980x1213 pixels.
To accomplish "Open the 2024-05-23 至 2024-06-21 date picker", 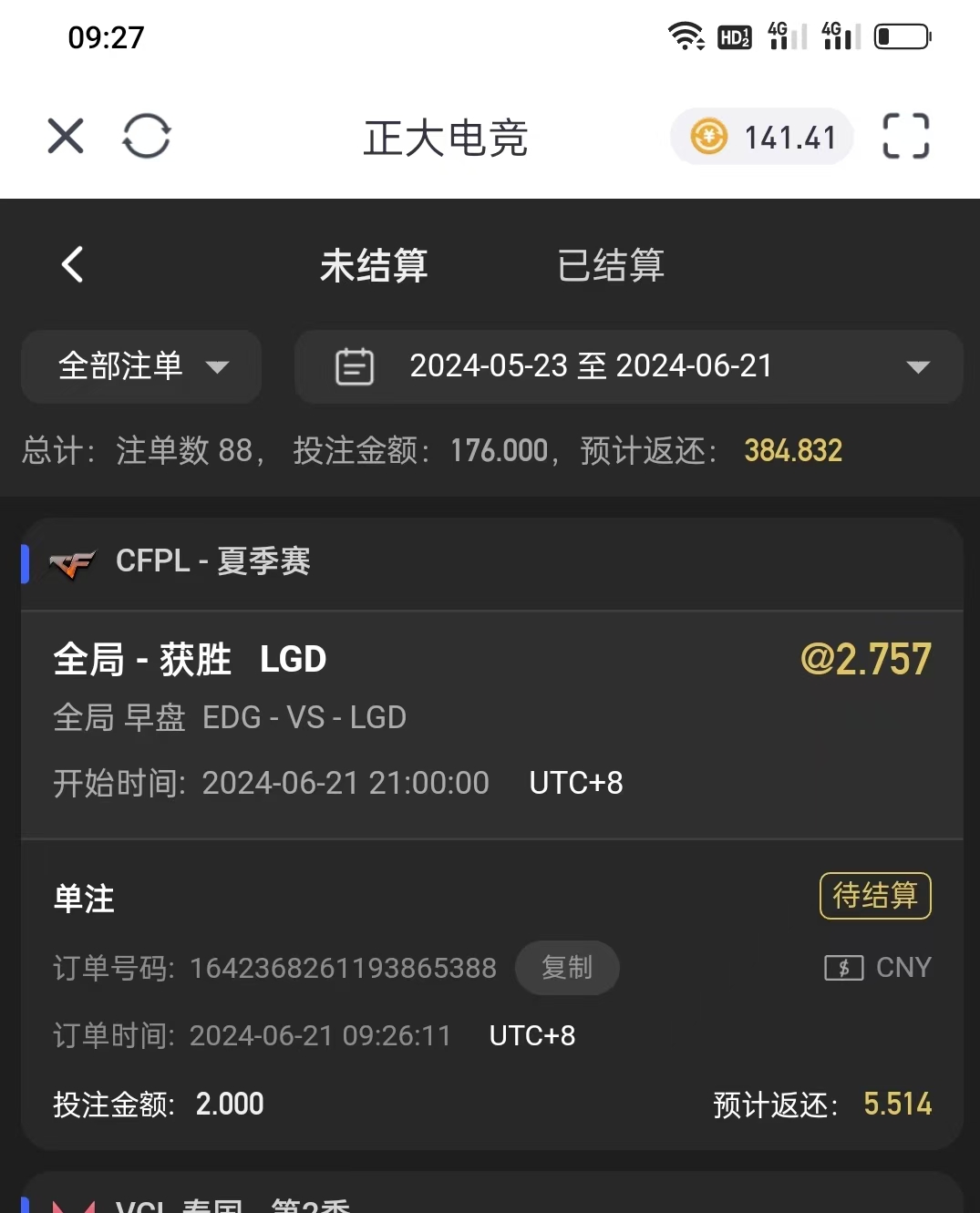I will (628, 366).
